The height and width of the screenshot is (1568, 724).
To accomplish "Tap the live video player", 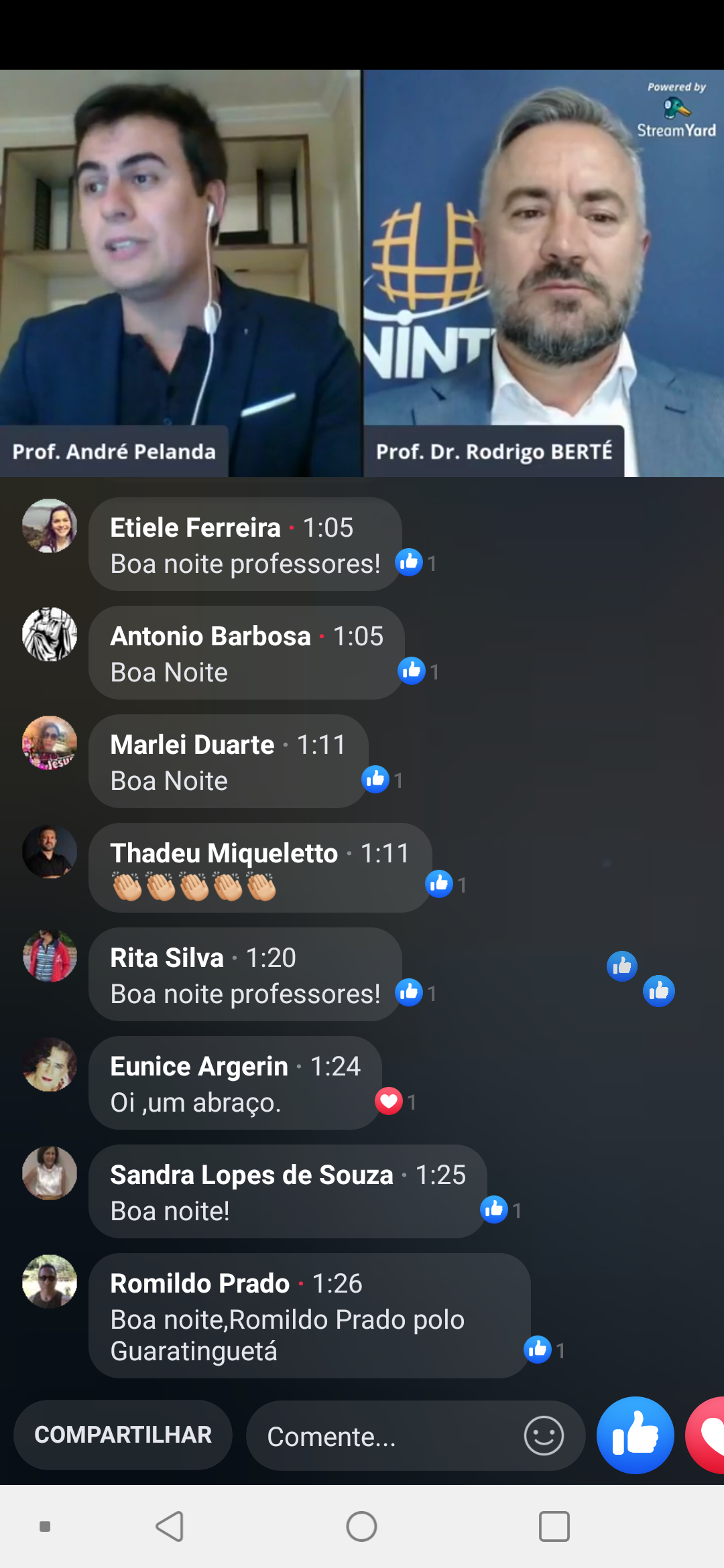I will click(x=362, y=273).
